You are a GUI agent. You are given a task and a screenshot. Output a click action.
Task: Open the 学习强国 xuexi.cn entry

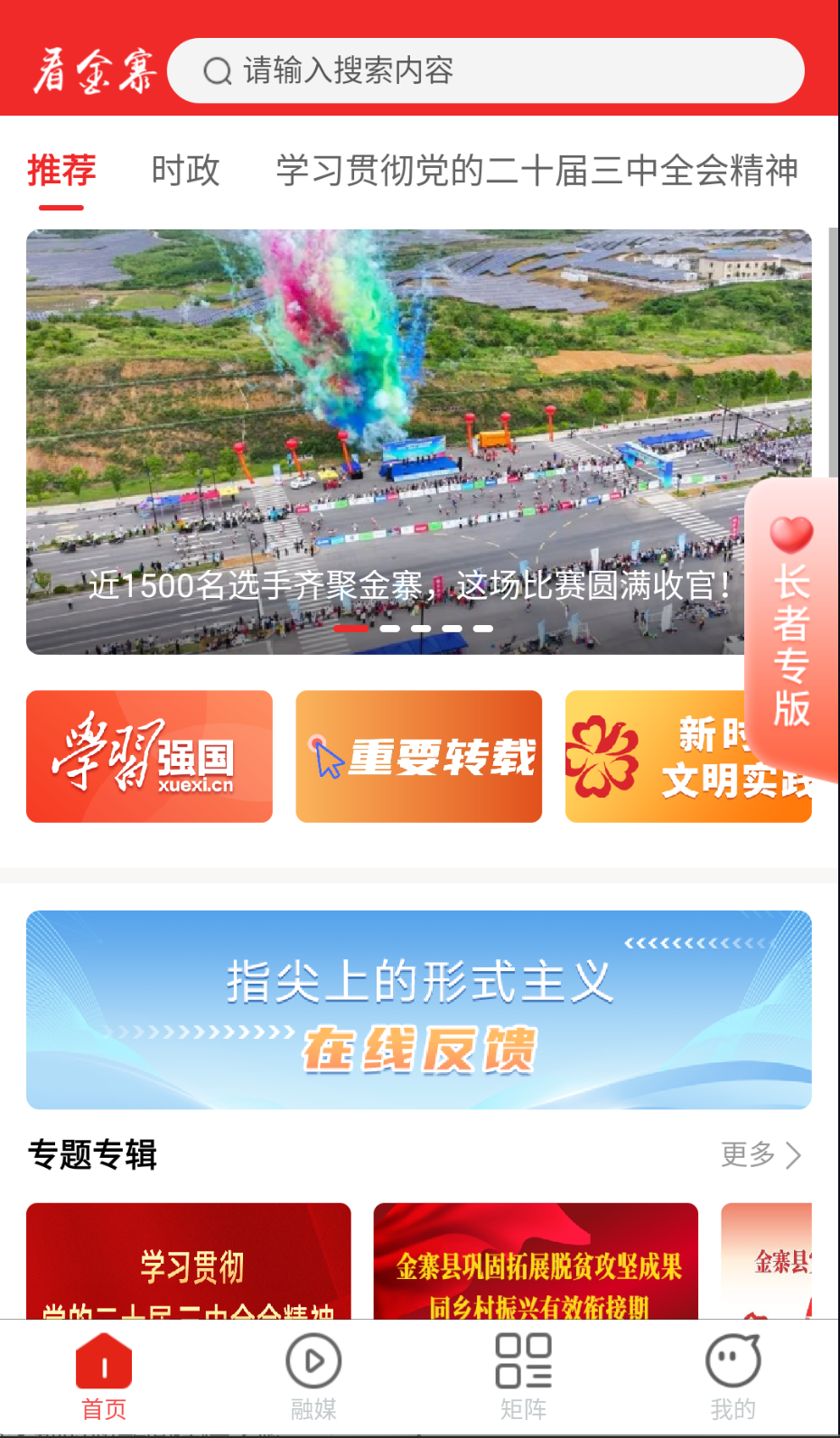149,756
